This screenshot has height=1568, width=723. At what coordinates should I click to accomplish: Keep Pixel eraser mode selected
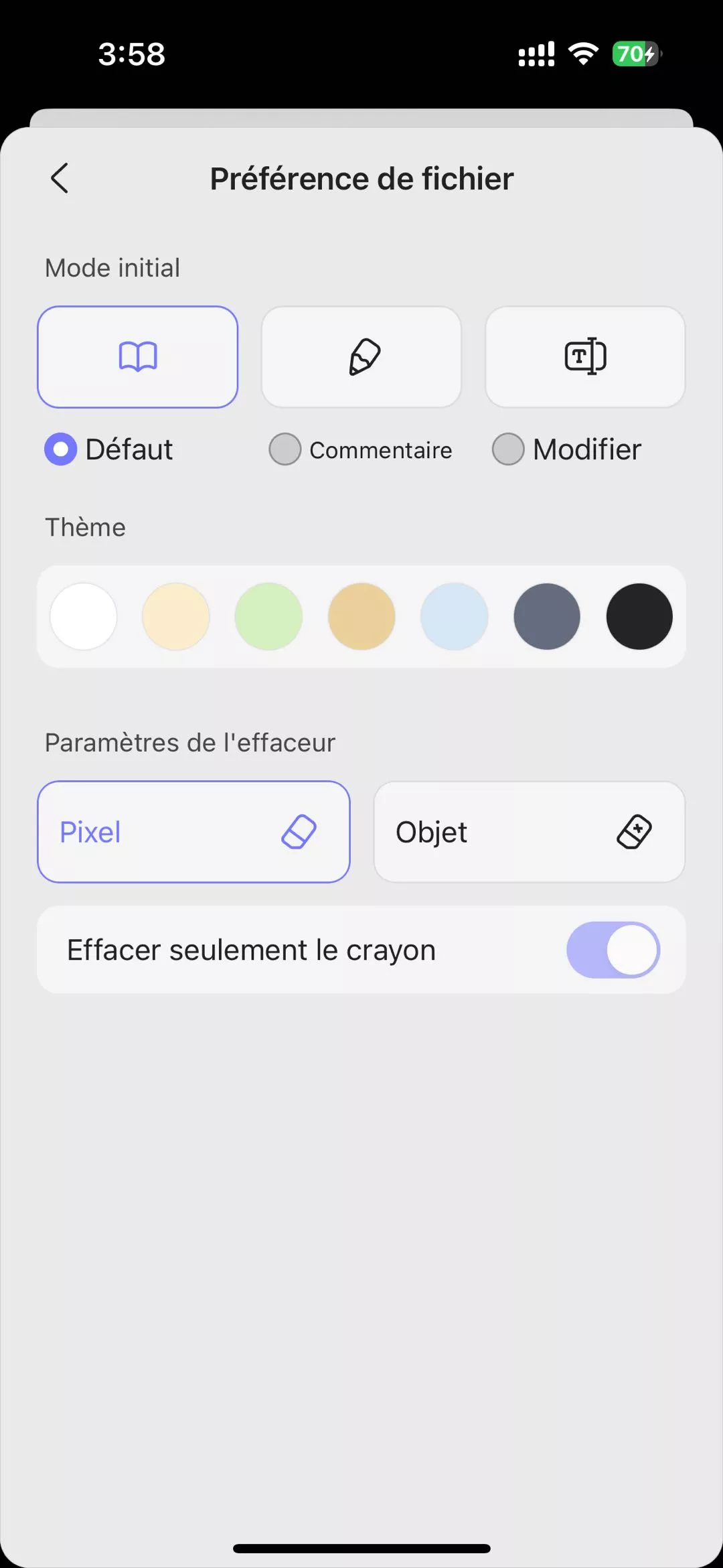[193, 832]
